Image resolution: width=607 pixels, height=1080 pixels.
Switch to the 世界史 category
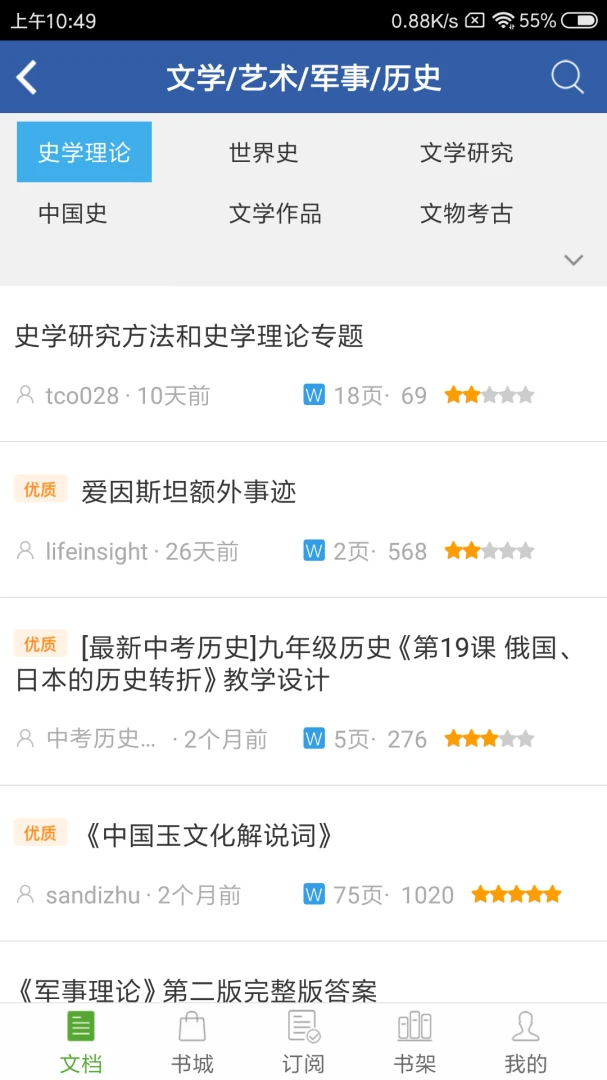tap(264, 152)
